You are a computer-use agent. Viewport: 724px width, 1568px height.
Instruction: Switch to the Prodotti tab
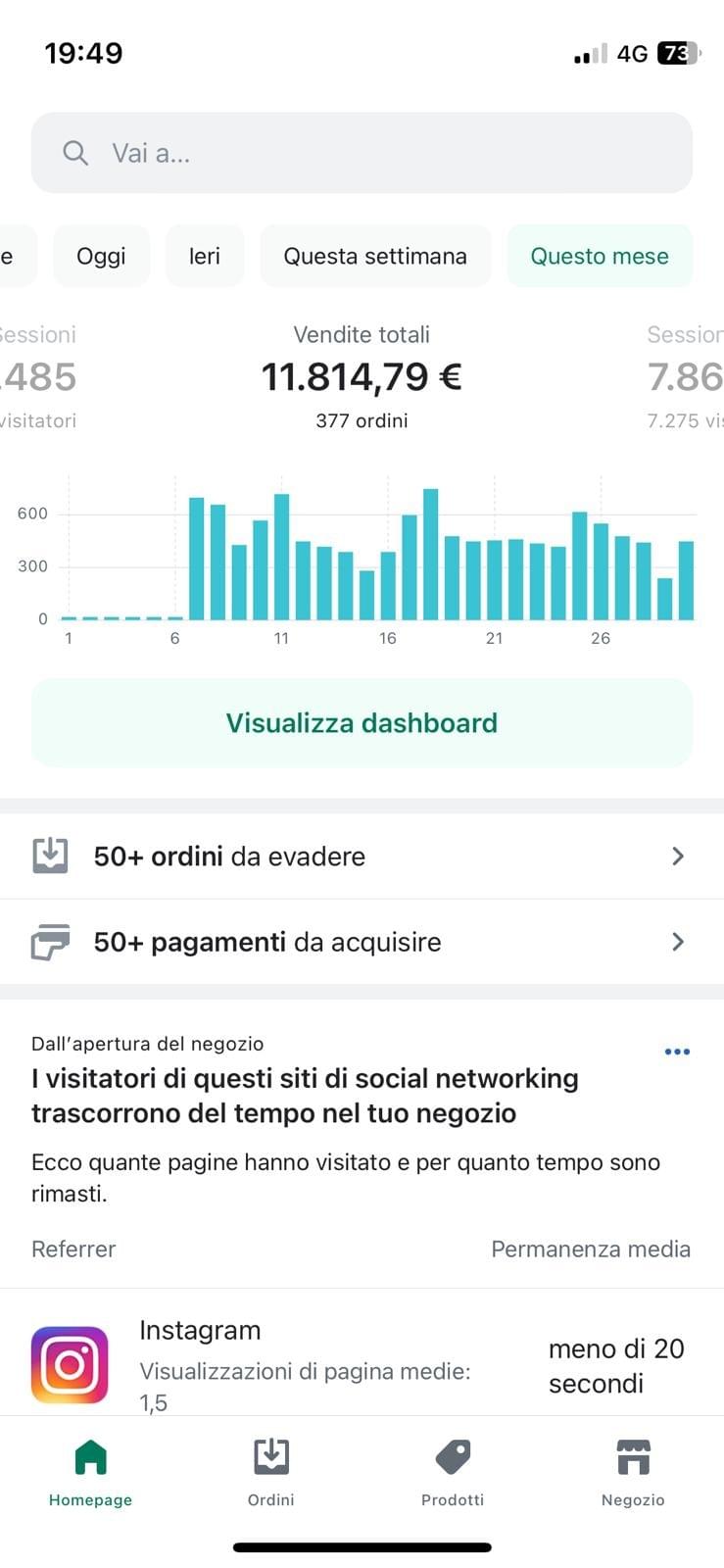[453, 1473]
